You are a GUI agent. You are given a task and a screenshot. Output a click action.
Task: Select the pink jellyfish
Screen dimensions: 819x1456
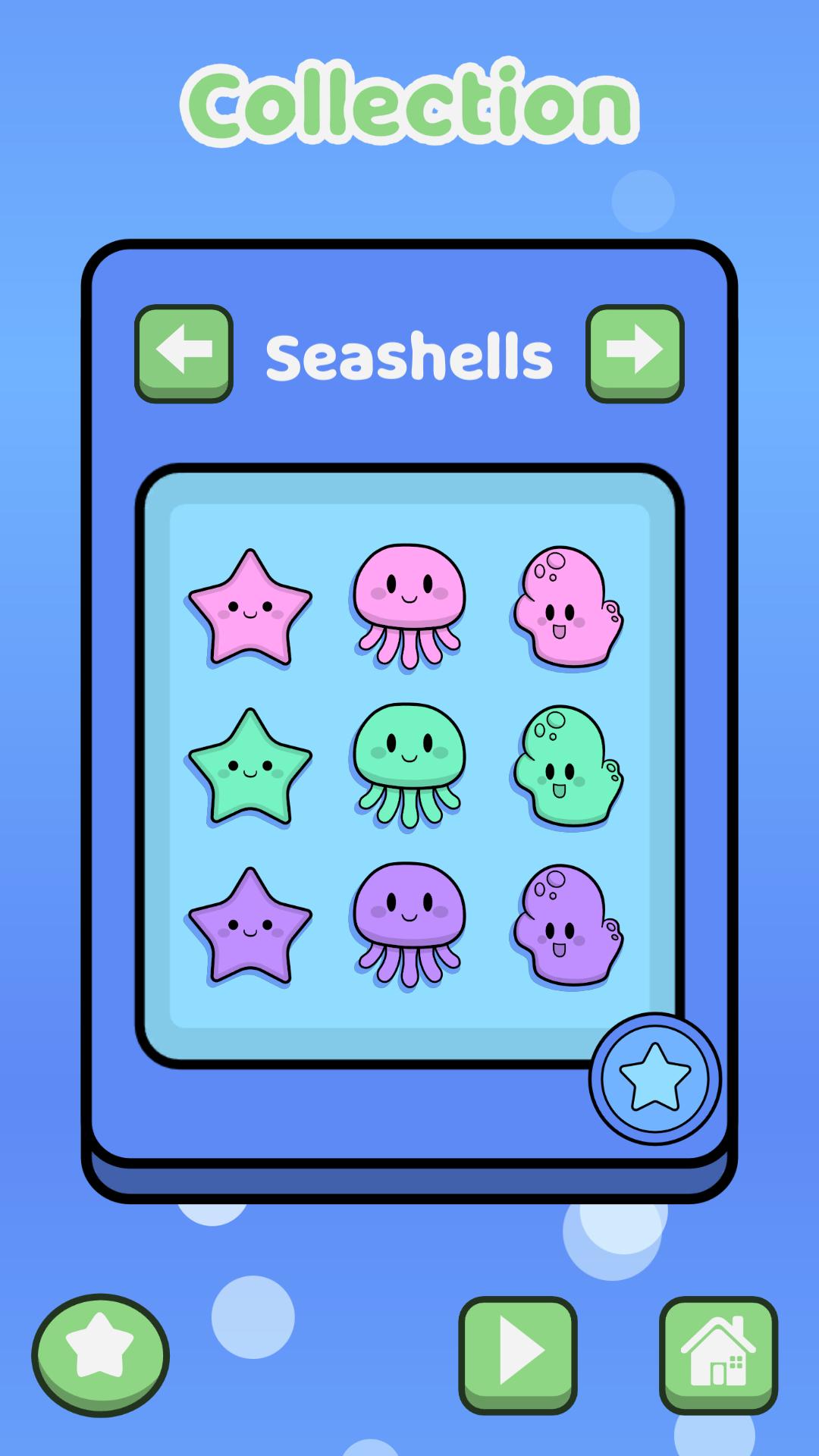(409, 604)
